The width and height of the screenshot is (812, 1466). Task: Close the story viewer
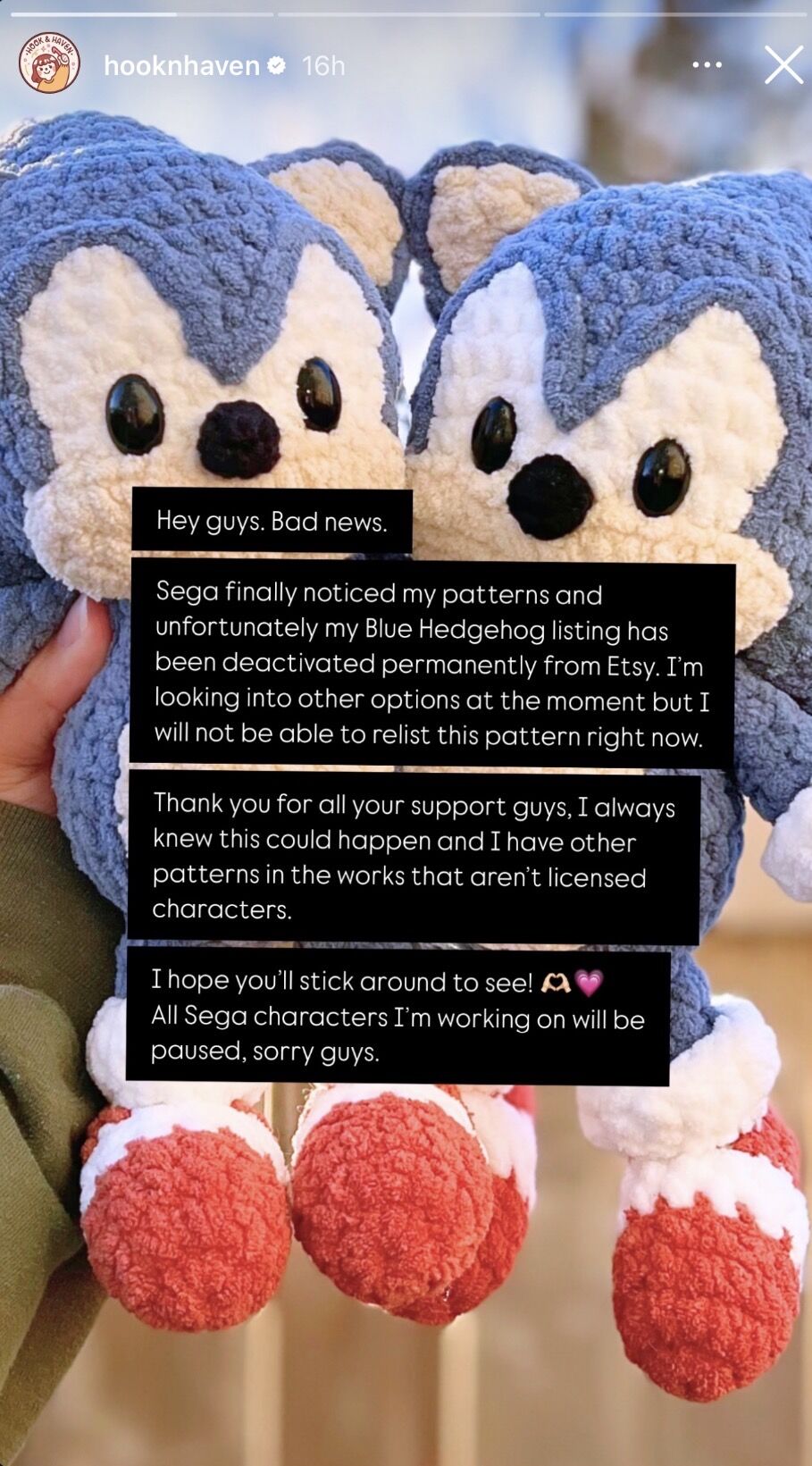783,65
